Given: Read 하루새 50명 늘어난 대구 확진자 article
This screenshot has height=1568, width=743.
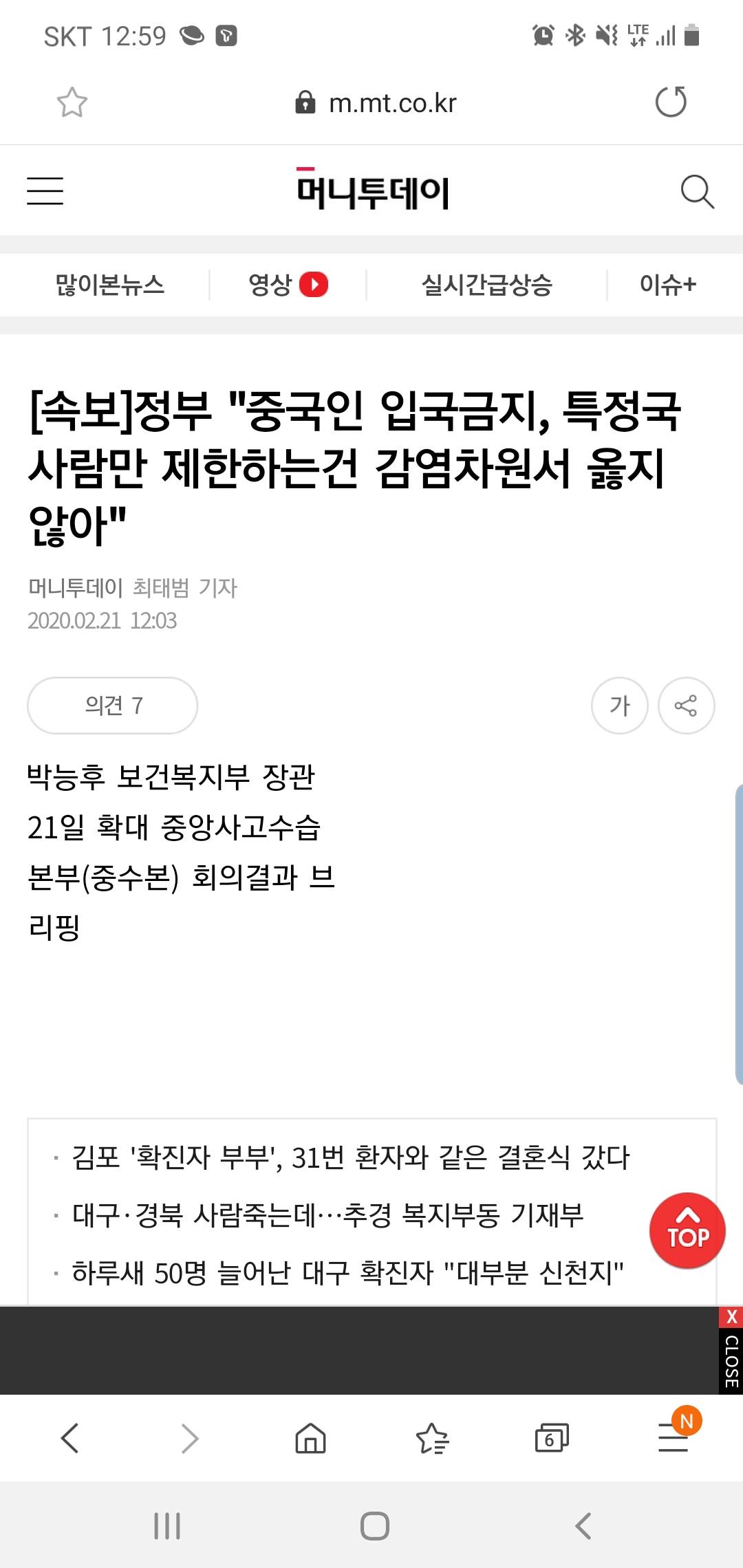Looking at the screenshot, I should click(x=347, y=1273).
